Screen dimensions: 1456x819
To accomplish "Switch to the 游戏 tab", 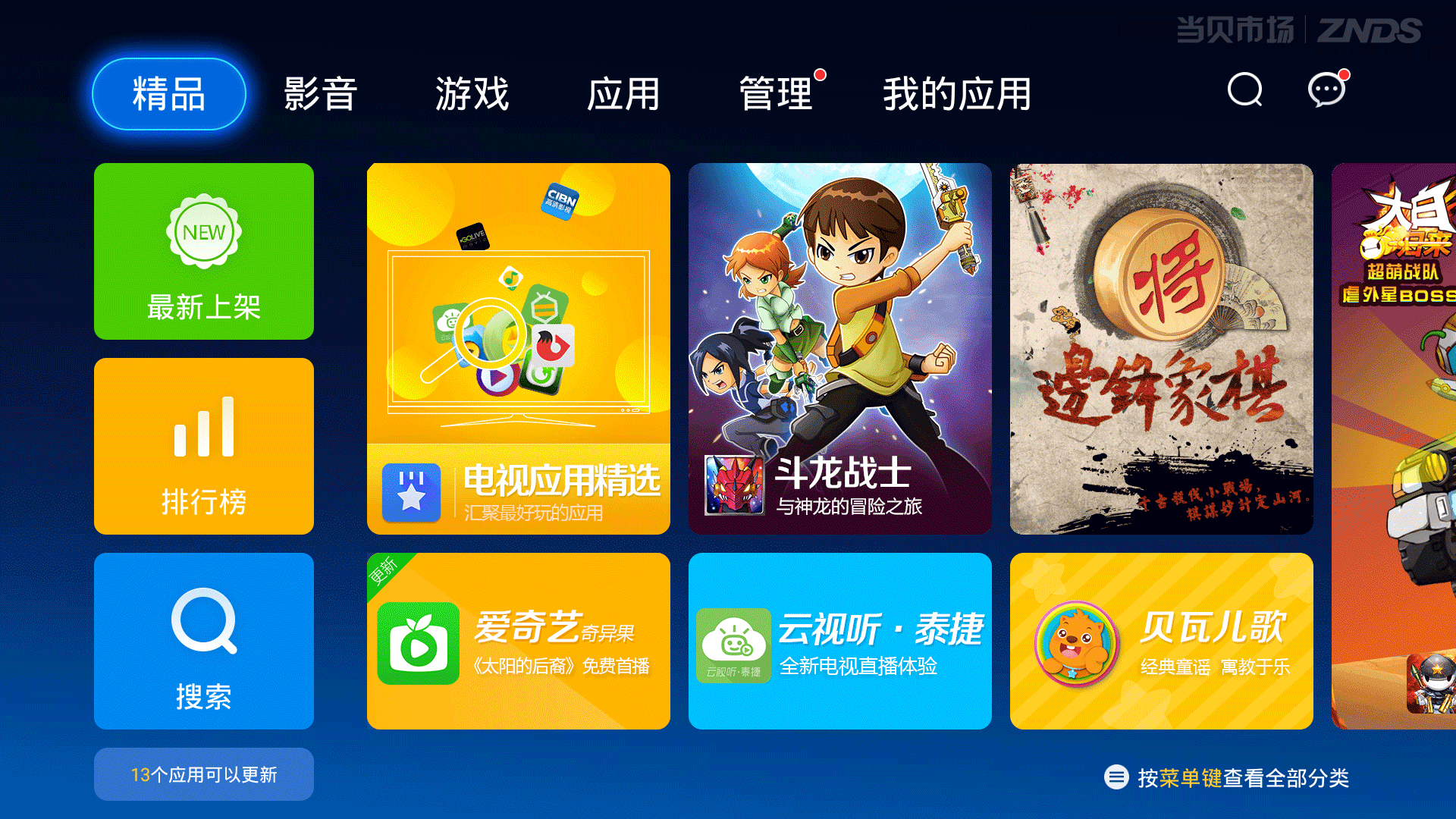I will [x=472, y=94].
